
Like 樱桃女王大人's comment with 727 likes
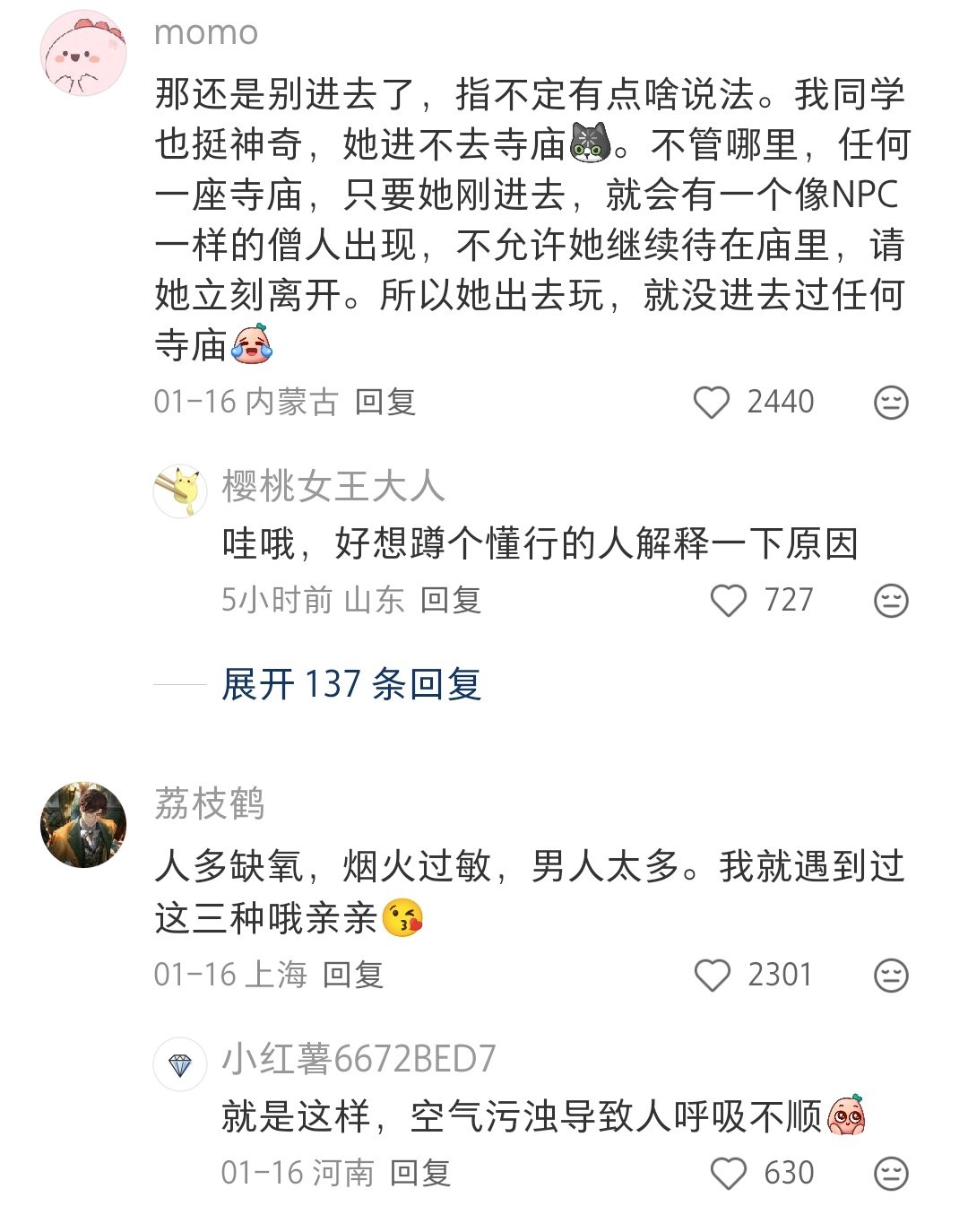[x=728, y=601]
